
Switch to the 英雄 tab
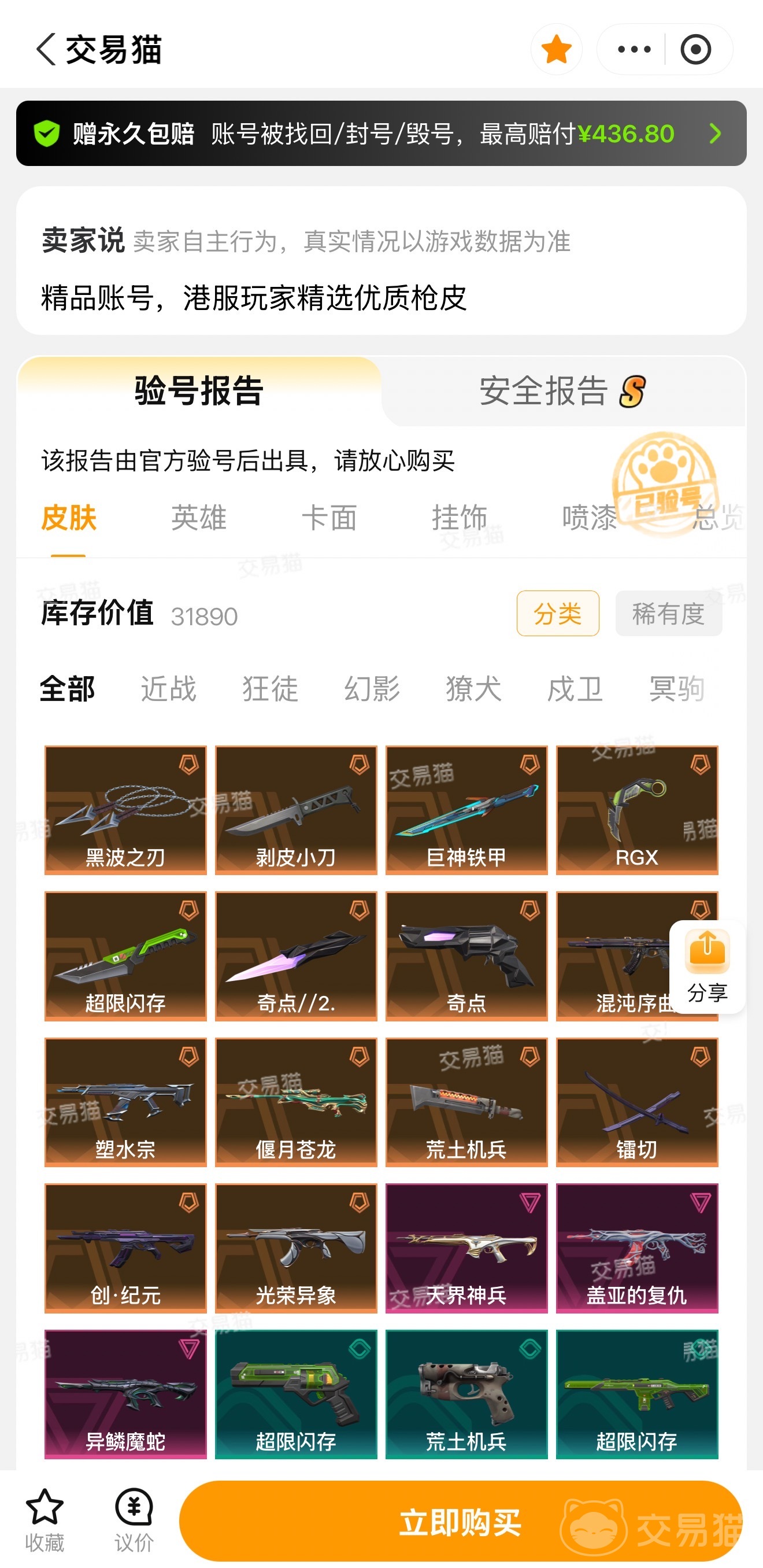tap(198, 518)
